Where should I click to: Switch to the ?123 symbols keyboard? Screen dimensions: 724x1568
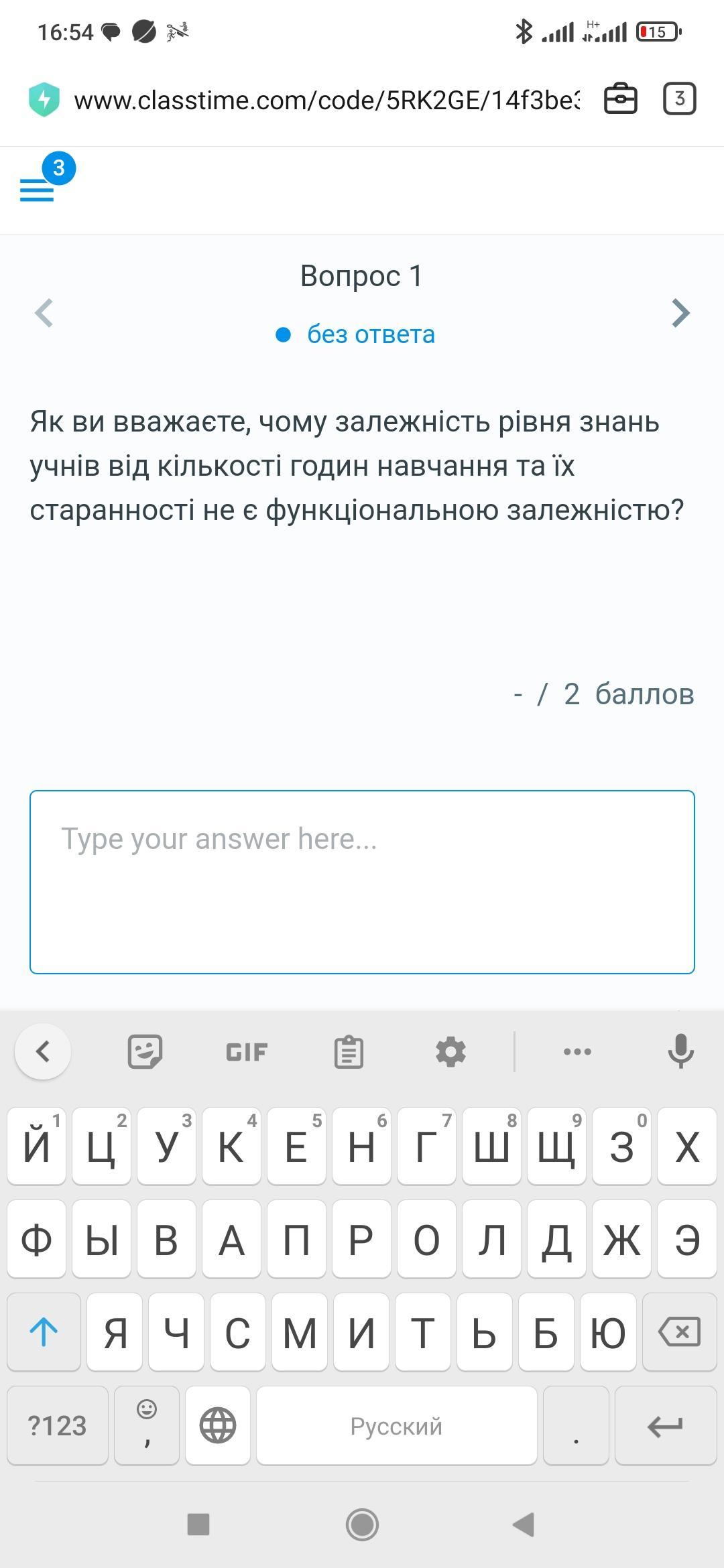[x=58, y=1425]
